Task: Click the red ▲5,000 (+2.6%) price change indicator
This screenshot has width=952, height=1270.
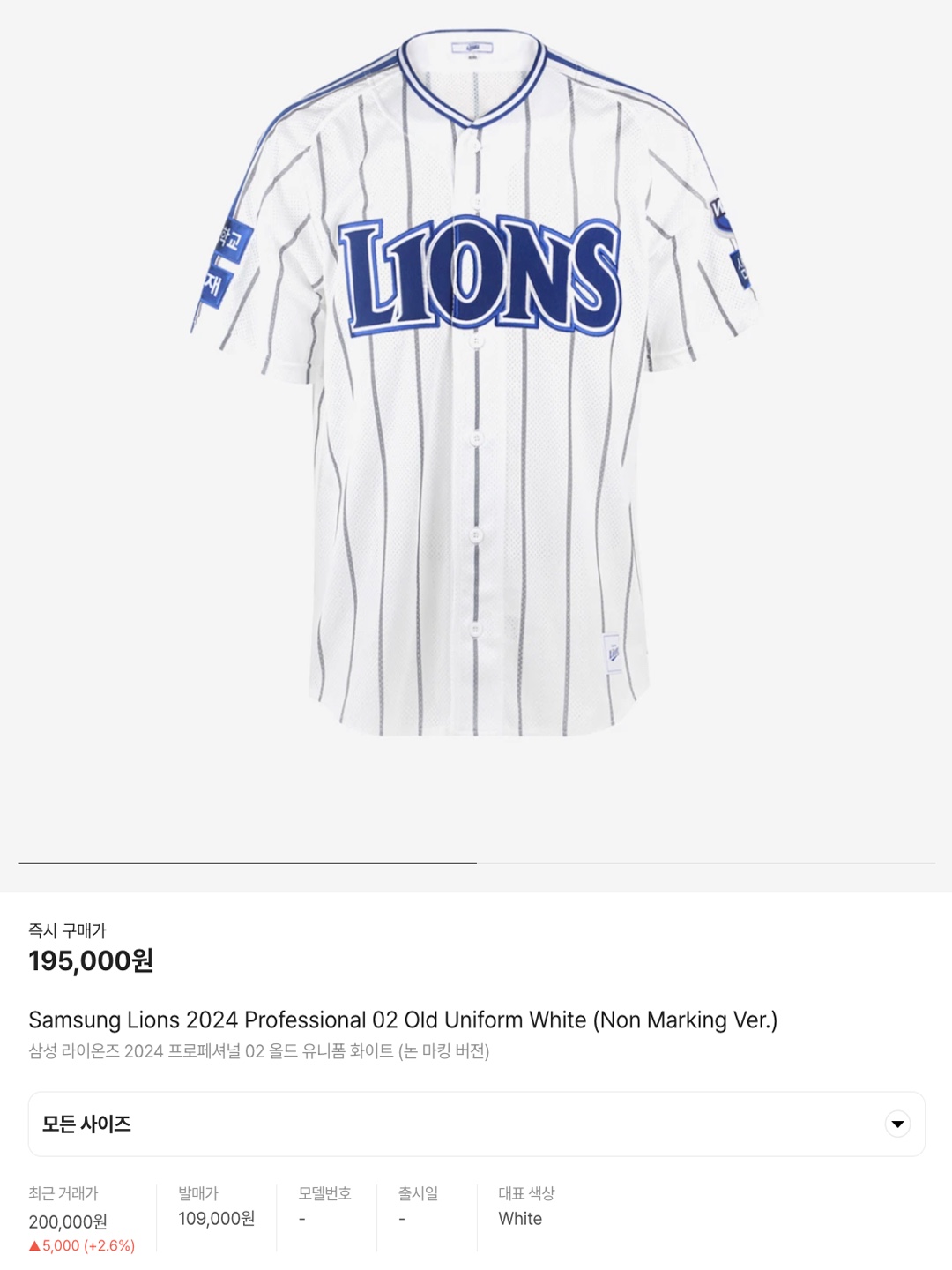Action: [x=84, y=1245]
